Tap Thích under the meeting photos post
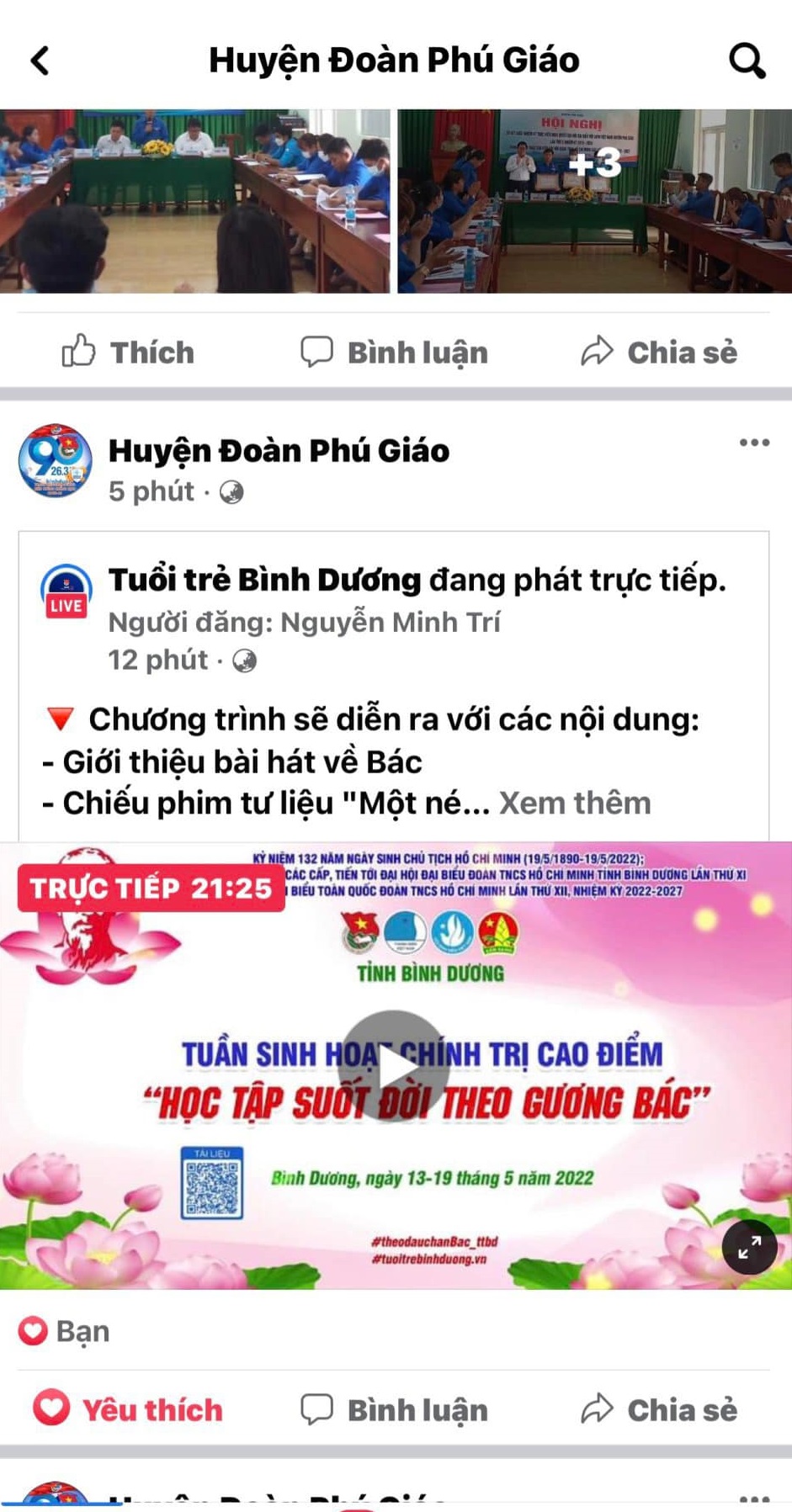The height and width of the screenshot is (1512, 792). [x=128, y=352]
